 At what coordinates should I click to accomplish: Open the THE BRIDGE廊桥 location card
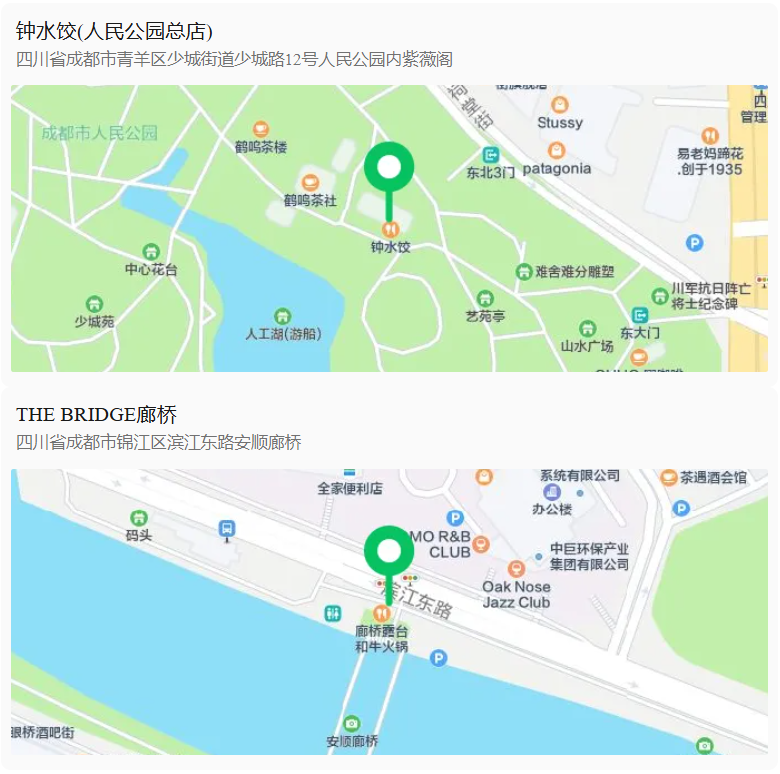pyautogui.click(x=96, y=415)
